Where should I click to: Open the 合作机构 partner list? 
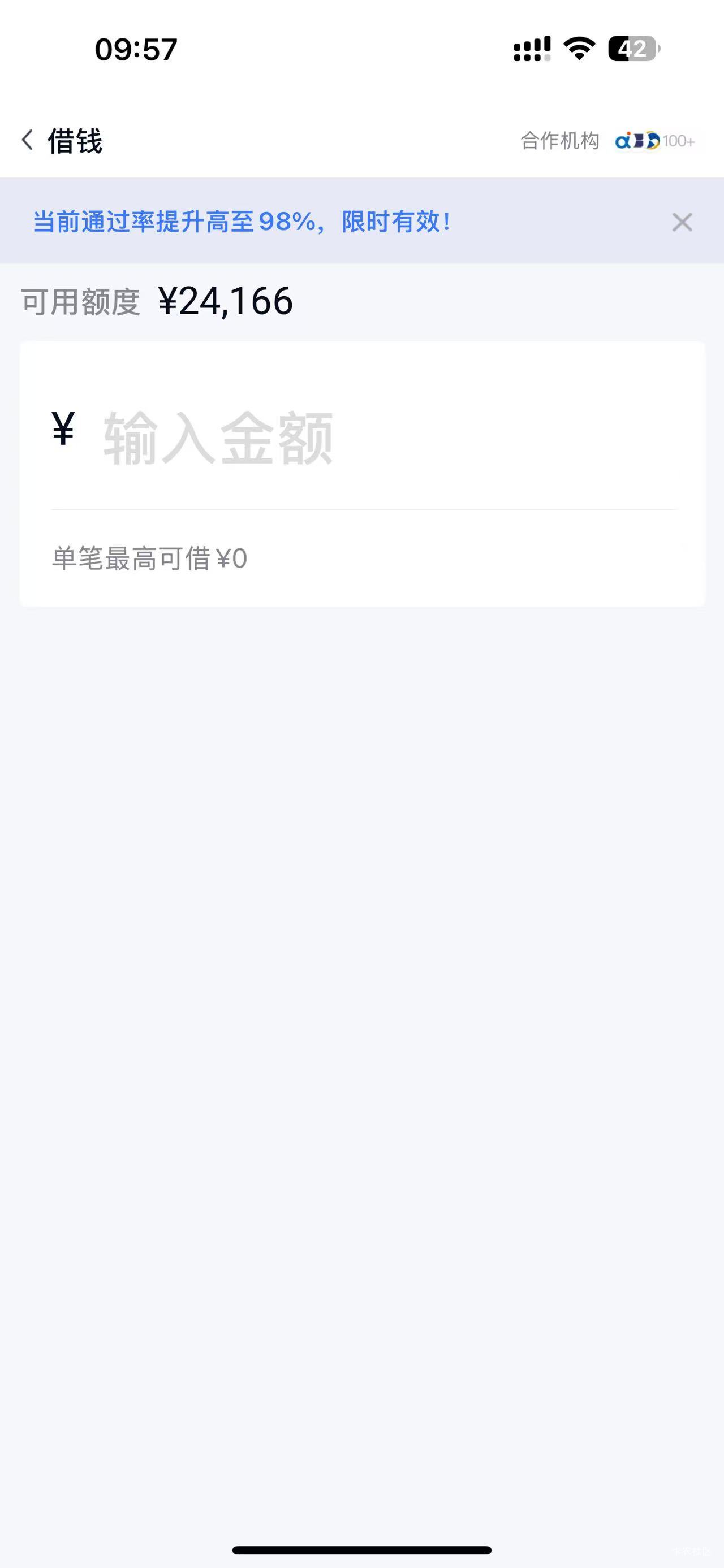[x=607, y=141]
